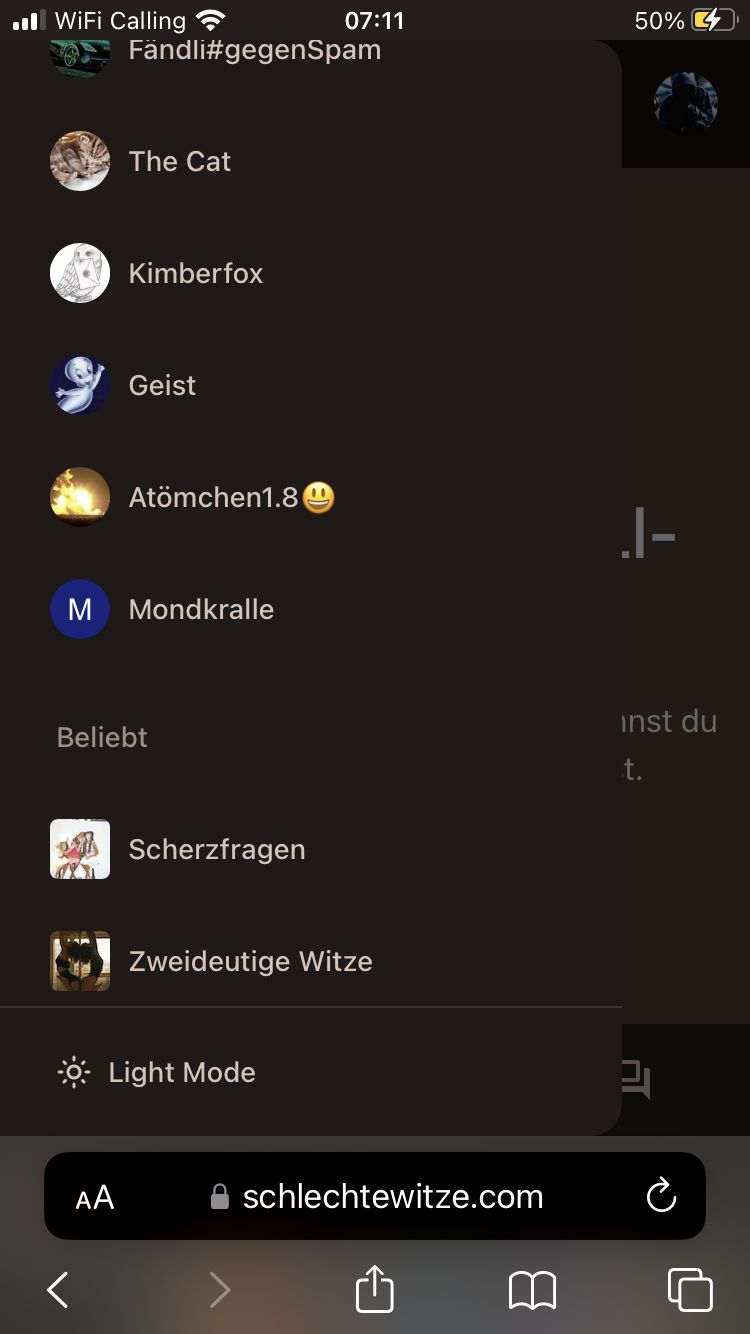This screenshot has height=1334, width=750.
Task: Open Safari bookmarks
Action: (532, 1290)
